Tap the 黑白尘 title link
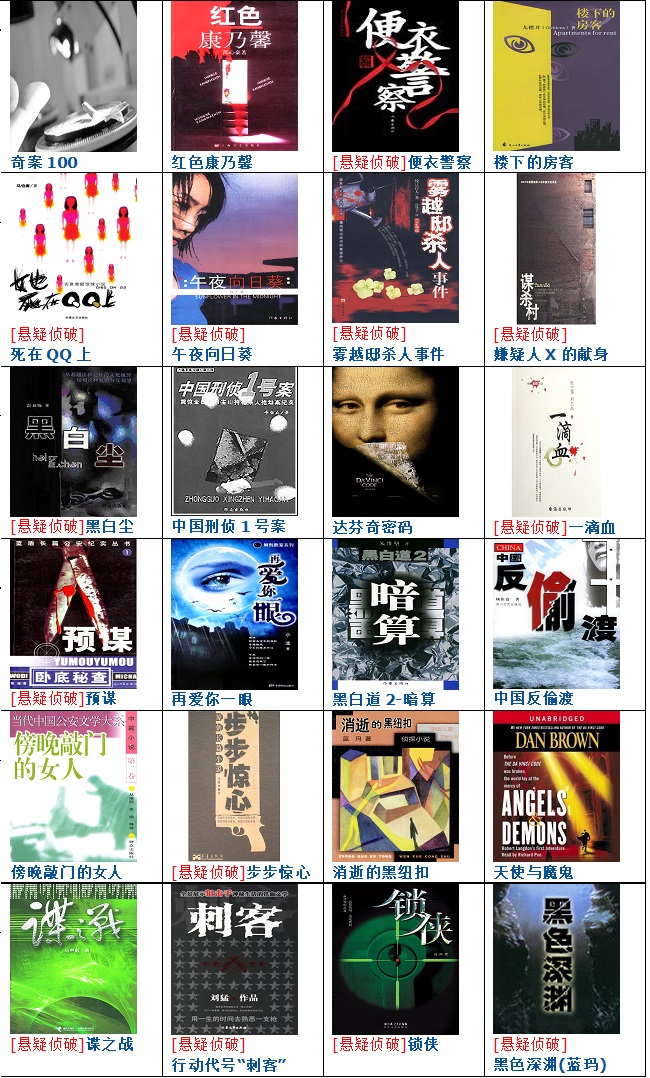 pyautogui.click(x=109, y=527)
